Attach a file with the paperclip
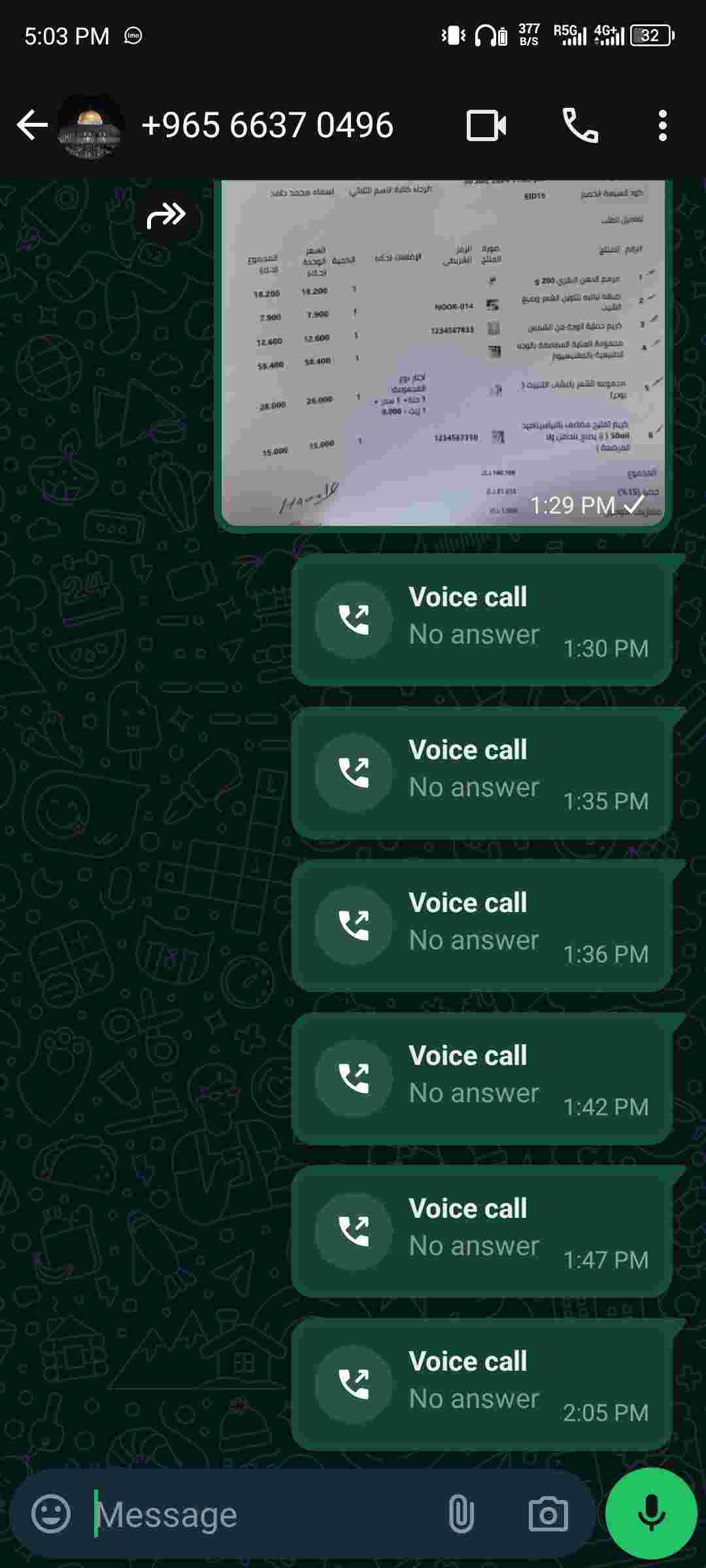Screen dimensions: 706x1568 461,1513
